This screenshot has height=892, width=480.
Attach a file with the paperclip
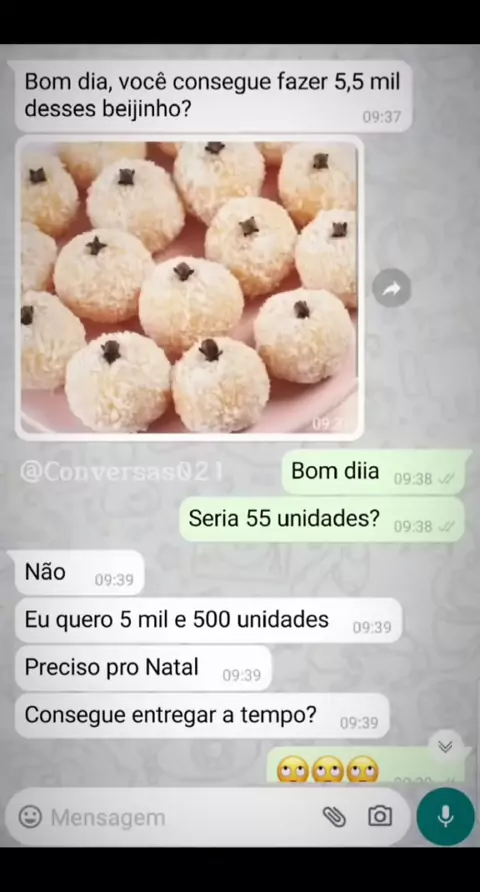(x=334, y=817)
